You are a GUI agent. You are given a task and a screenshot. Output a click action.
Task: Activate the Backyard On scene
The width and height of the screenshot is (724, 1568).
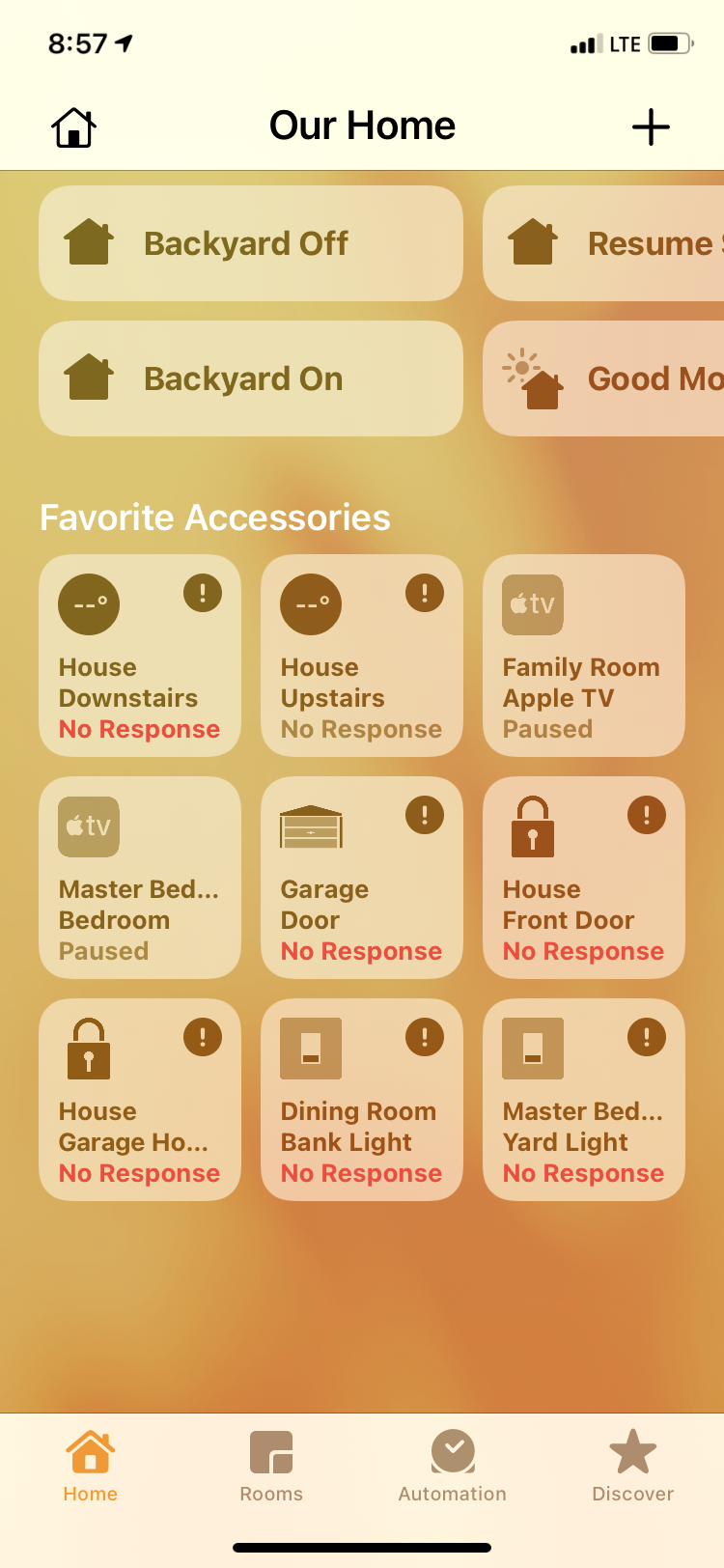coord(251,378)
